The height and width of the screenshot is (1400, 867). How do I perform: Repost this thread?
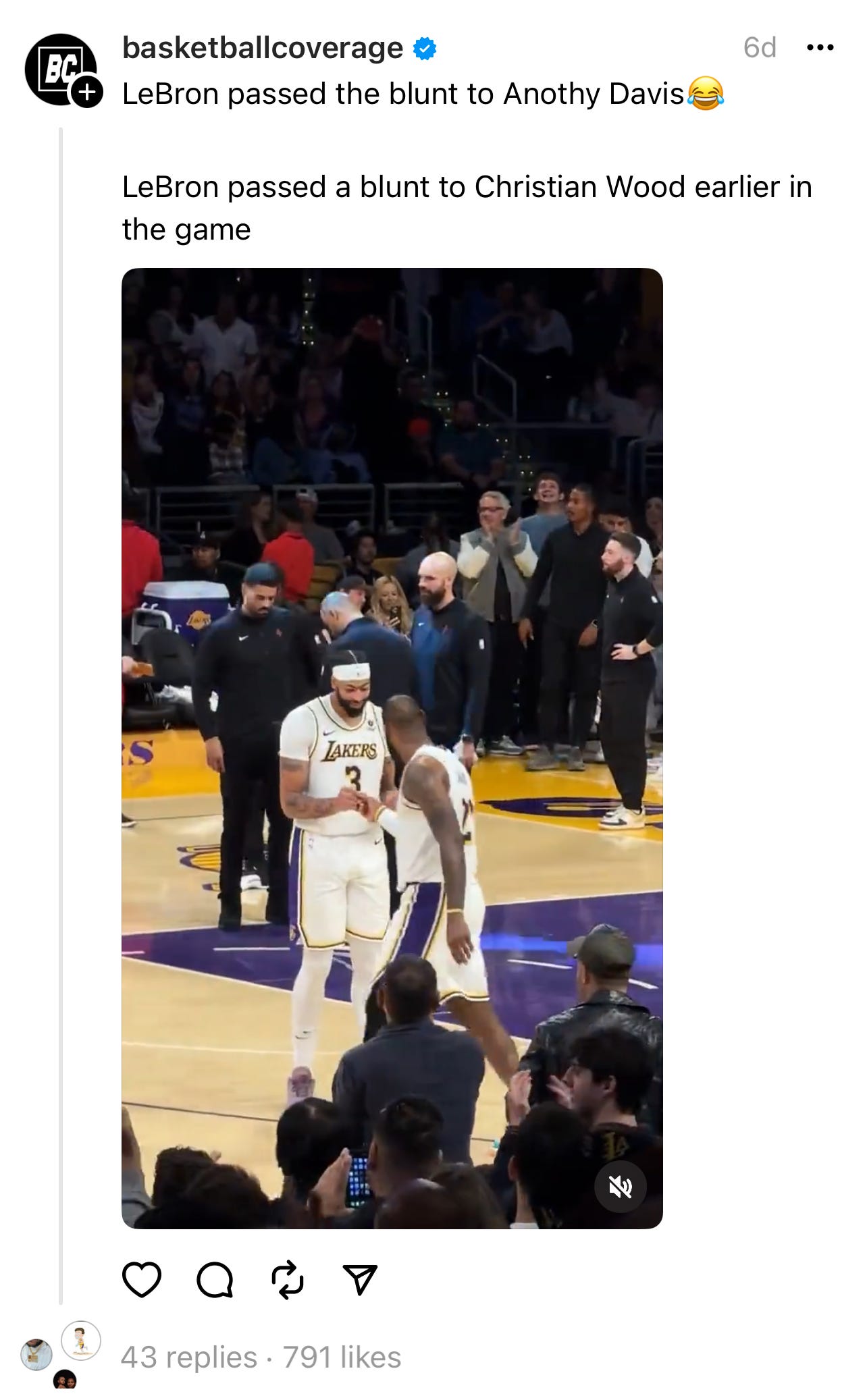point(288,1279)
